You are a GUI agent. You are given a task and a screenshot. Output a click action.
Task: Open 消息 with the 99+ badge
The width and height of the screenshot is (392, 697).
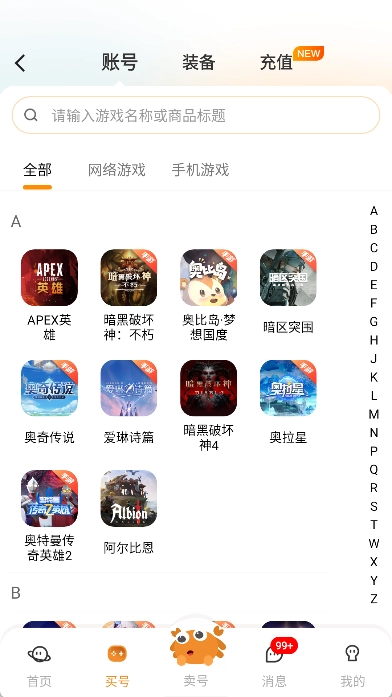(x=275, y=665)
